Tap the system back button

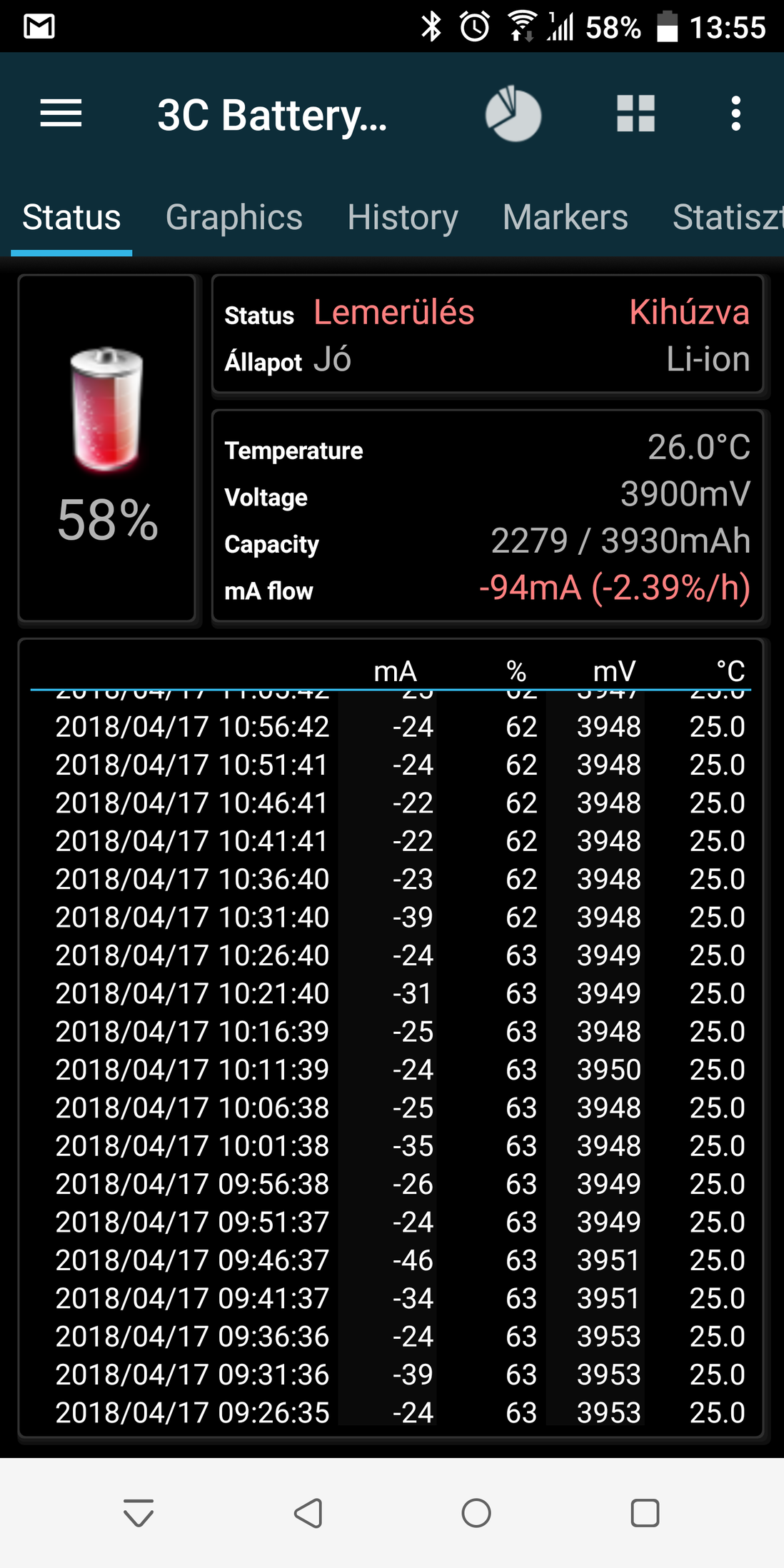(308, 1512)
